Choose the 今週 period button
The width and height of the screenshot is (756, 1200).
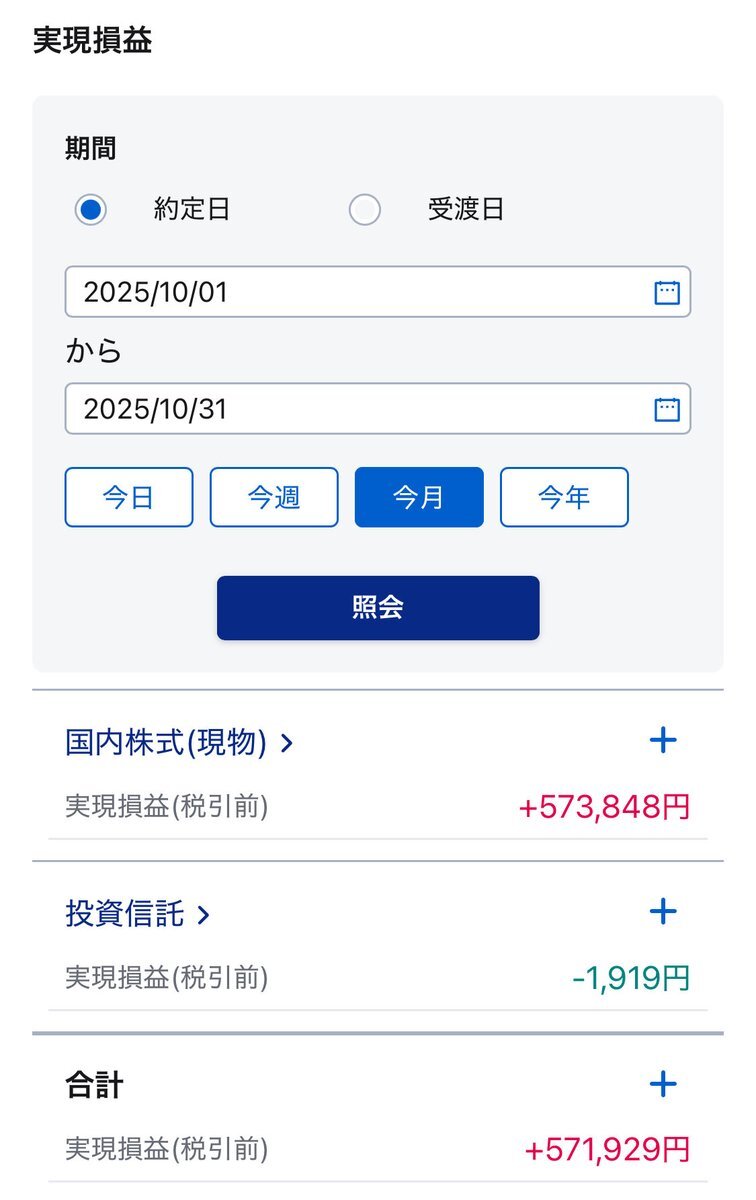click(x=274, y=497)
